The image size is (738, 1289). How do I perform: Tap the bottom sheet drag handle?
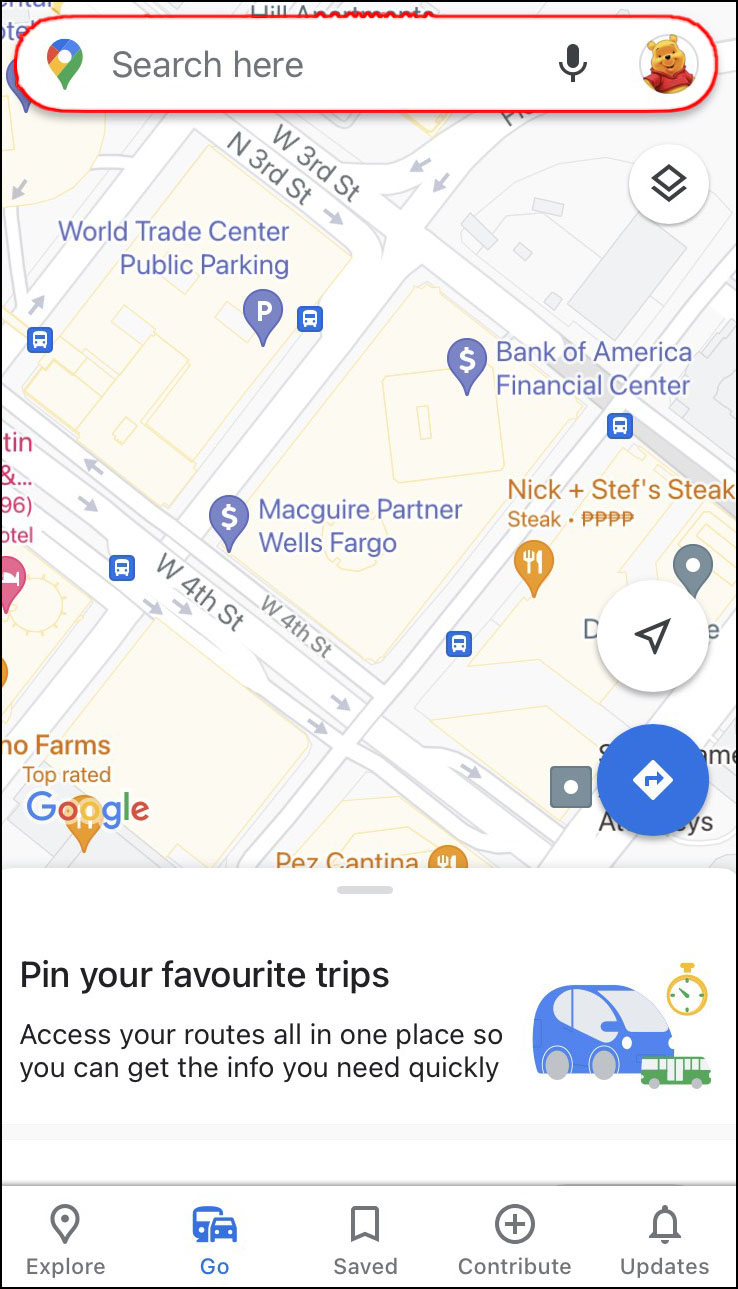(365, 889)
